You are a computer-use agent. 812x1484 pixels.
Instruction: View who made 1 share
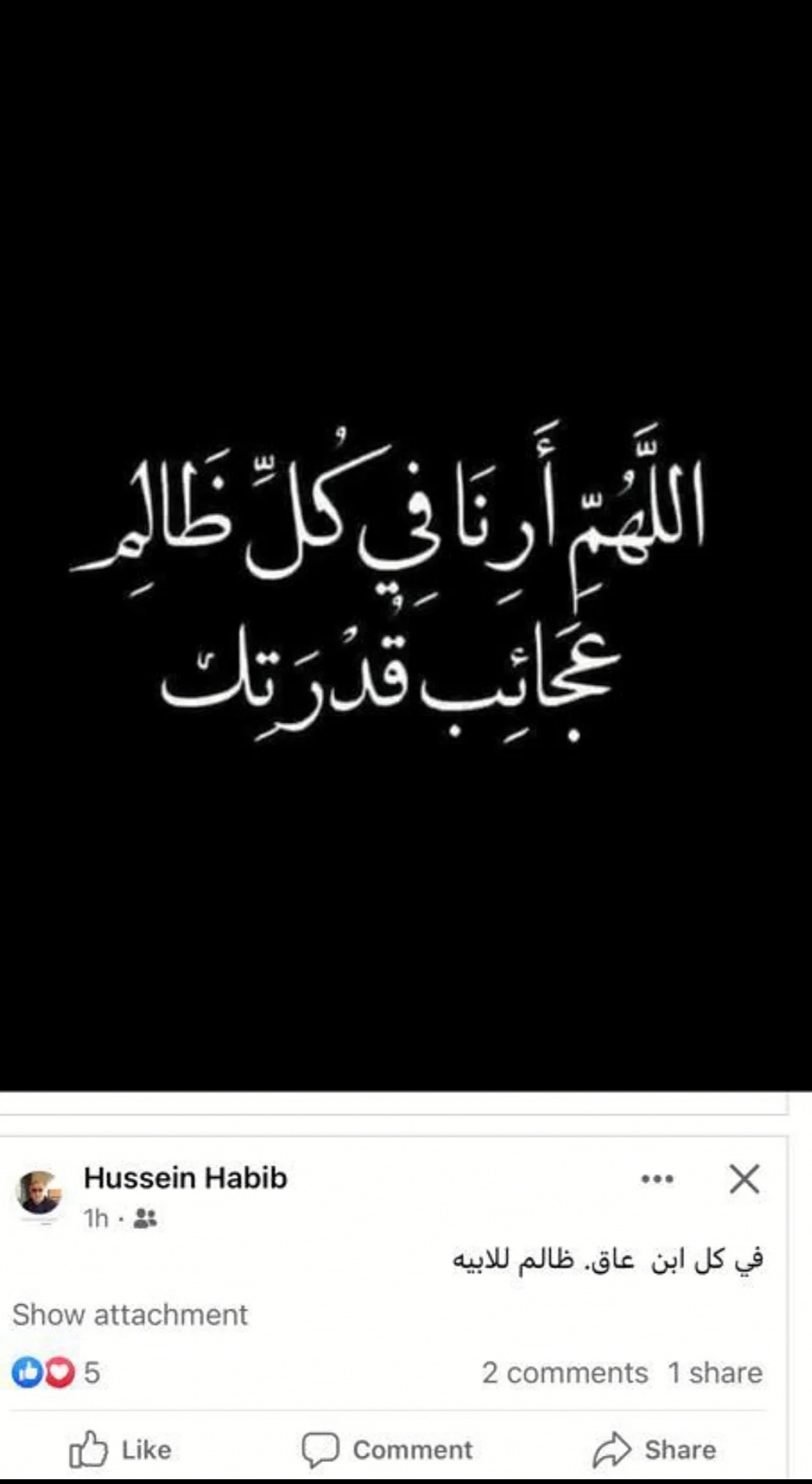pyautogui.click(x=715, y=1373)
